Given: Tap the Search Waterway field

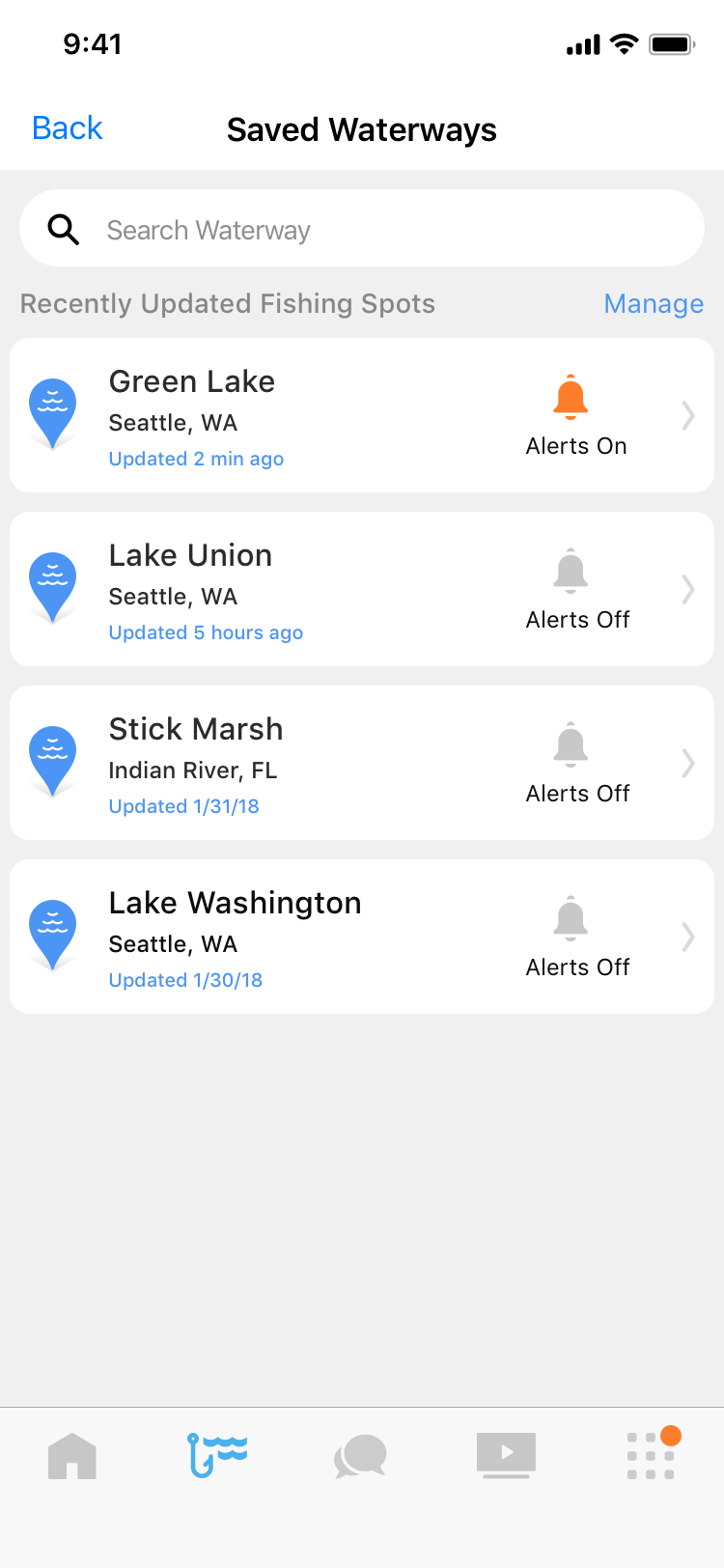Looking at the screenshot, I should (362, 229).
